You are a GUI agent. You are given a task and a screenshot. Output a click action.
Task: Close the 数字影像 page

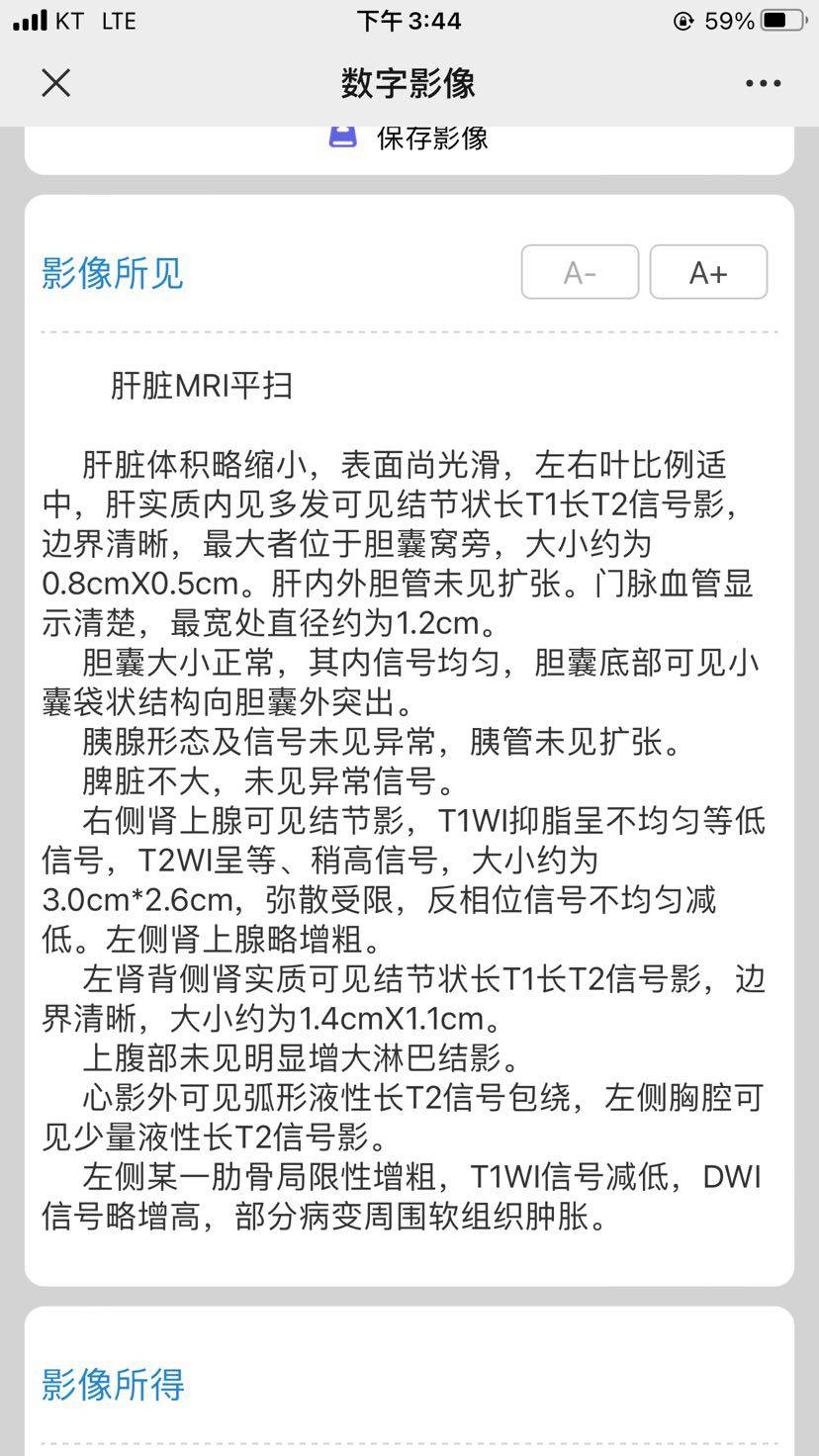[56, 83]
